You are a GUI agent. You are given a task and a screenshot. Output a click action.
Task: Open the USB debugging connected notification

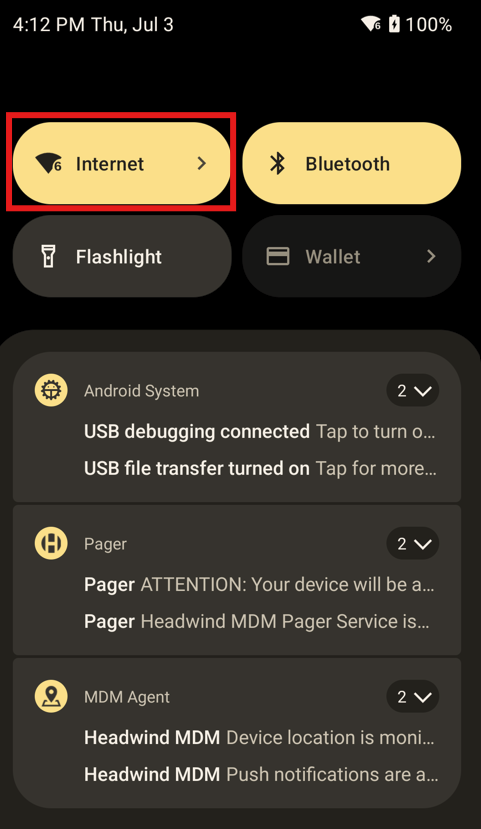click(x=260, y=431)
